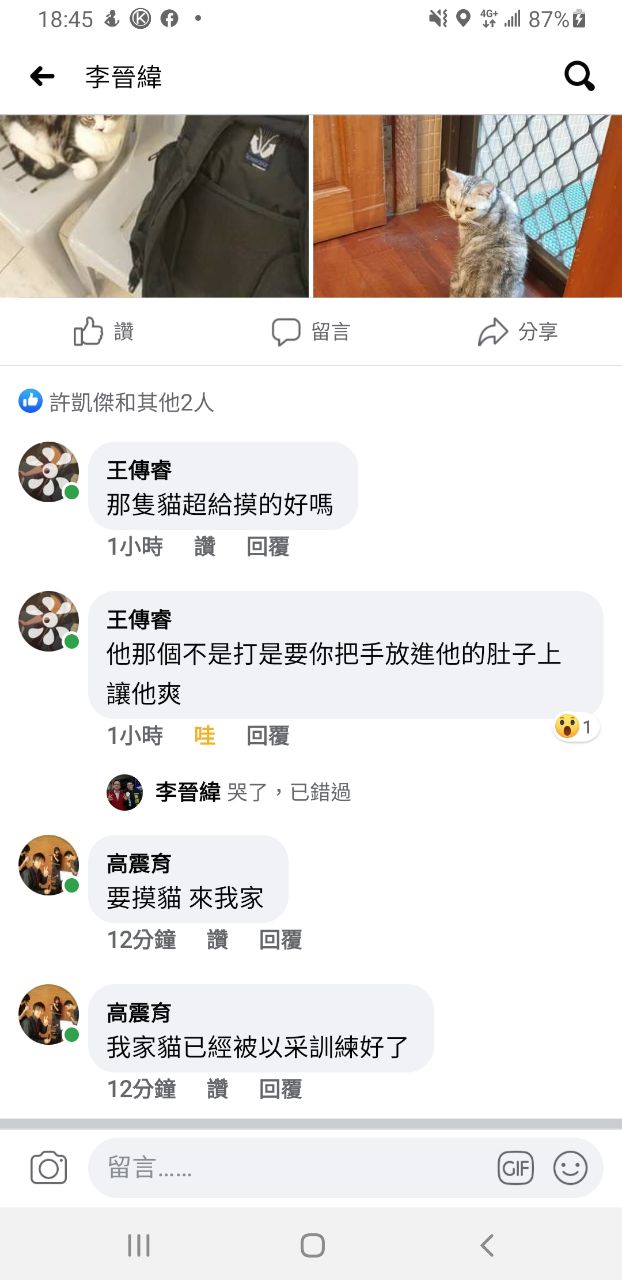The height and width of the screenshot is (1280, 622).
Task: Go back using the top-left arrow
Action: point(42,76)
